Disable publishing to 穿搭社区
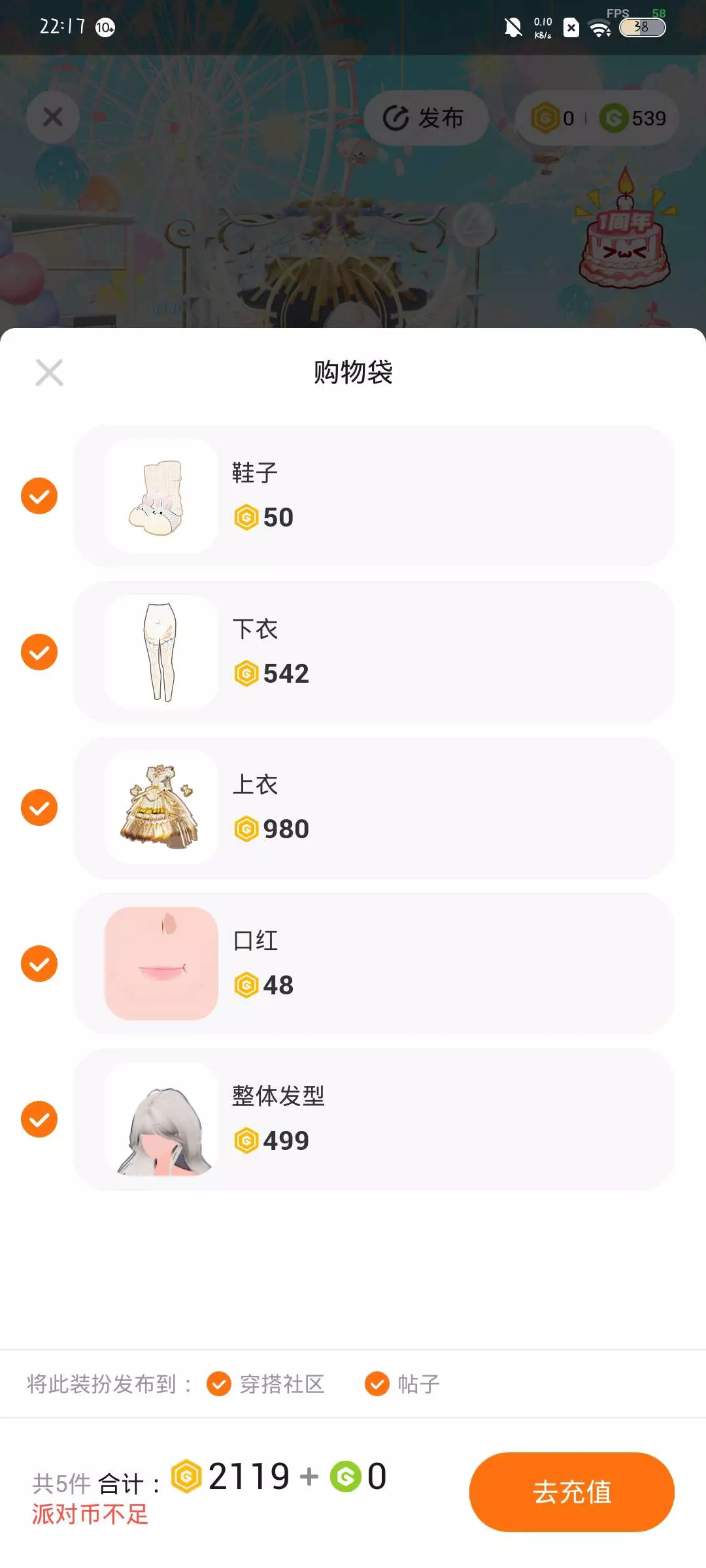The width and height of the screenshot is (706, 1568). [x=219, y=1383]
